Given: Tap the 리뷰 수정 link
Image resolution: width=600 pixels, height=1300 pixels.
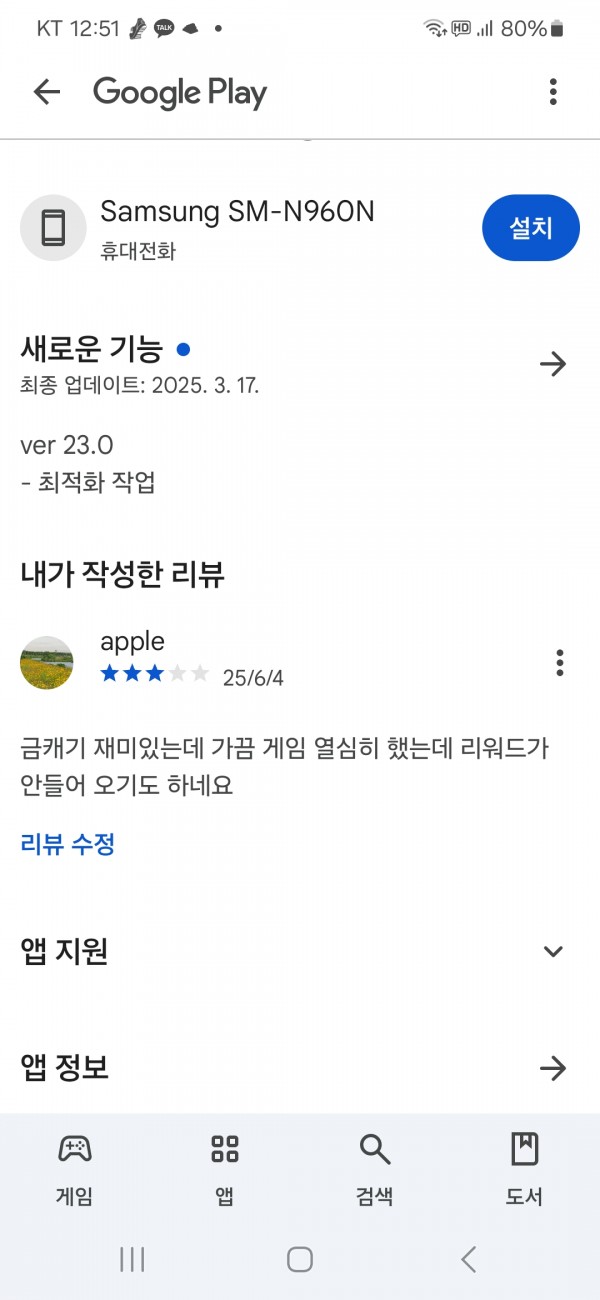Looking at the screenshot, I should (68, 844).
